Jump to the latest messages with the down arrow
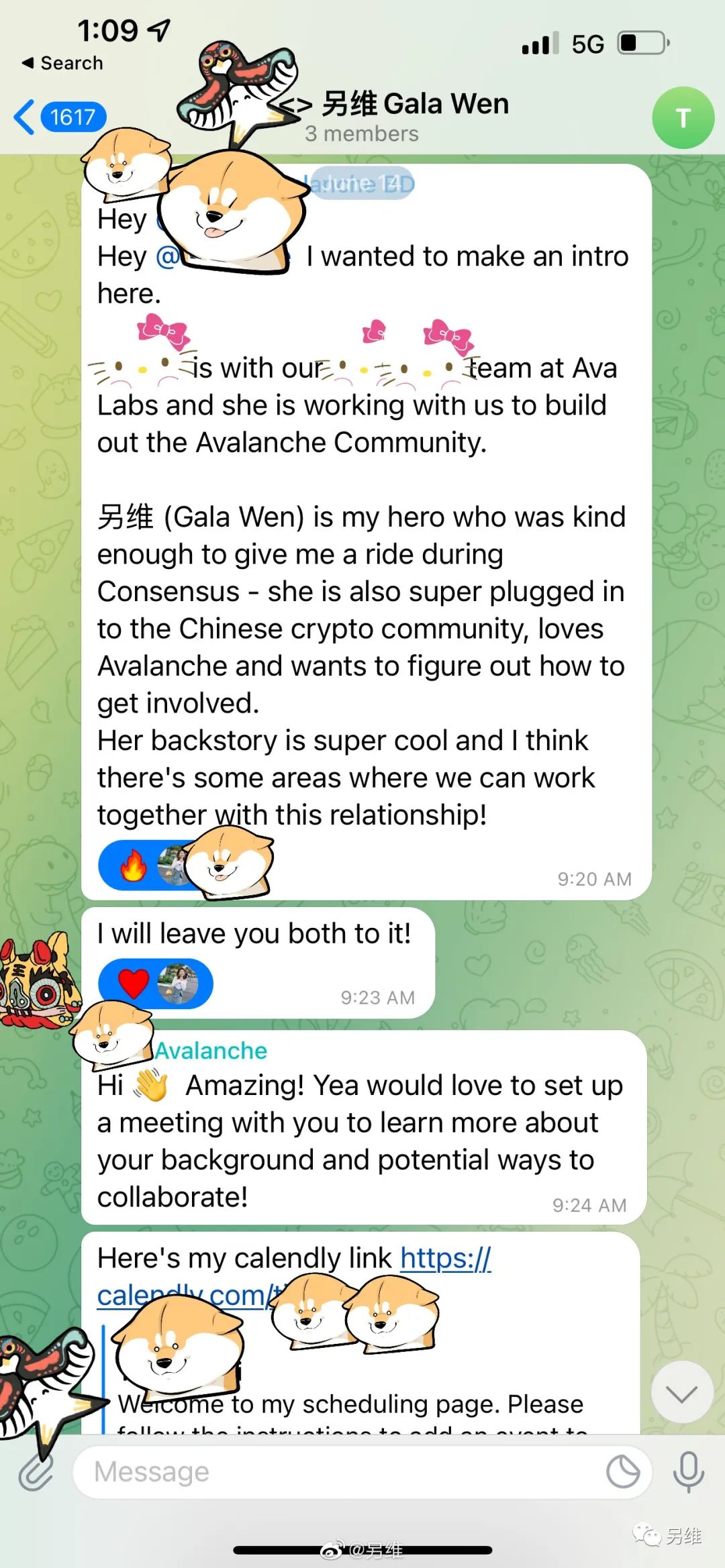725x1568 pixels. click(x=682, y=1392)
